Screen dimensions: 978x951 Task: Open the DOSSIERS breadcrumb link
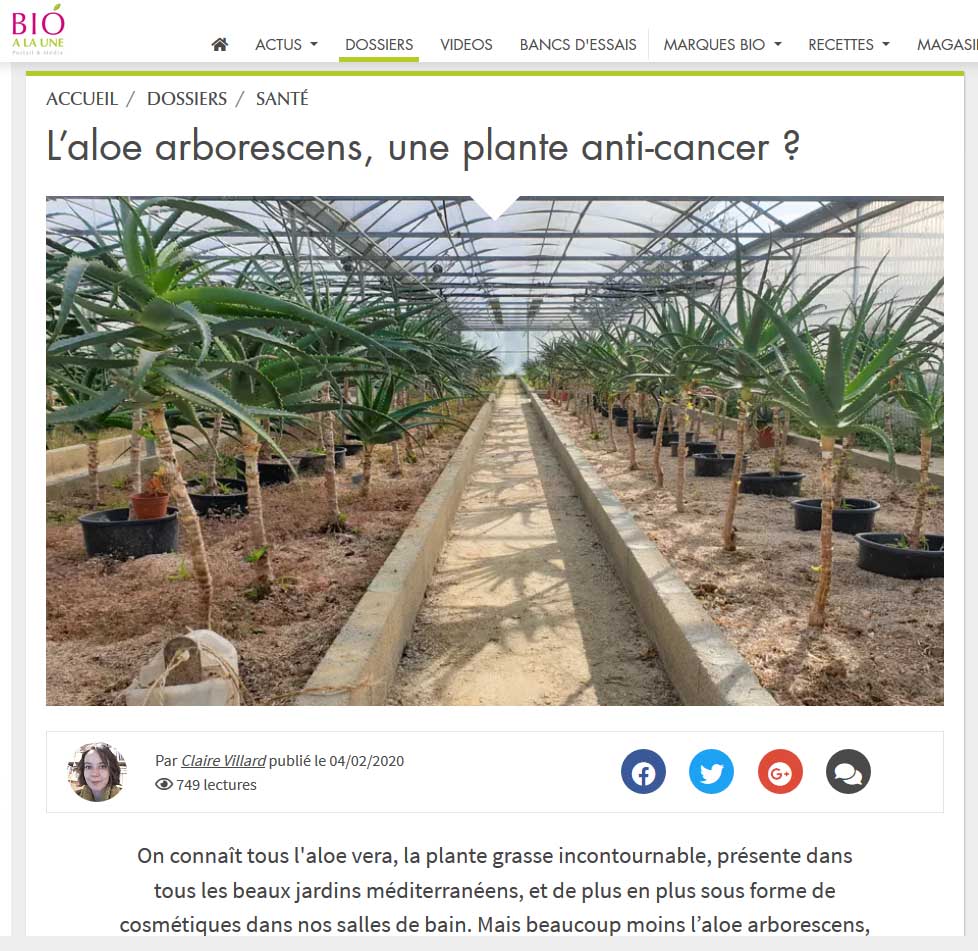click(x=187, y=99)
